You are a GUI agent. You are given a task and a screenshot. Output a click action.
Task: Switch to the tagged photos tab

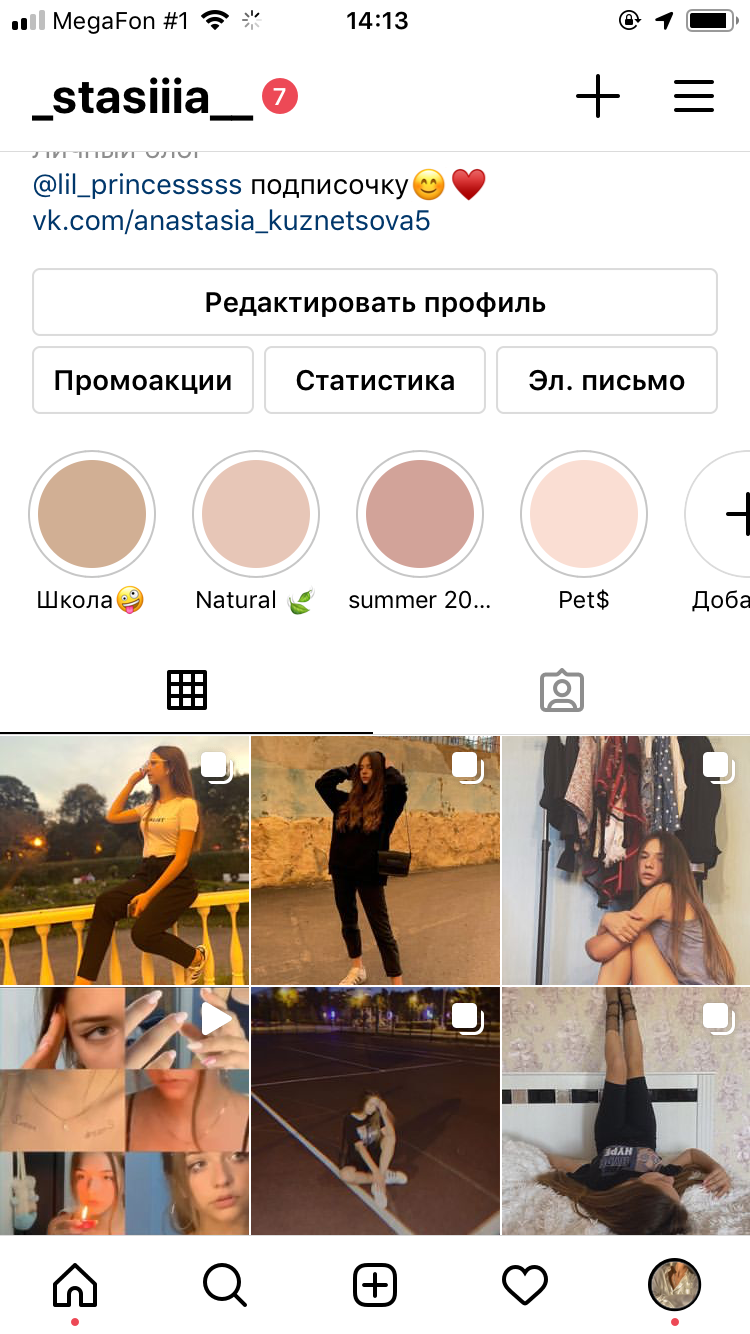coord(562,690)
